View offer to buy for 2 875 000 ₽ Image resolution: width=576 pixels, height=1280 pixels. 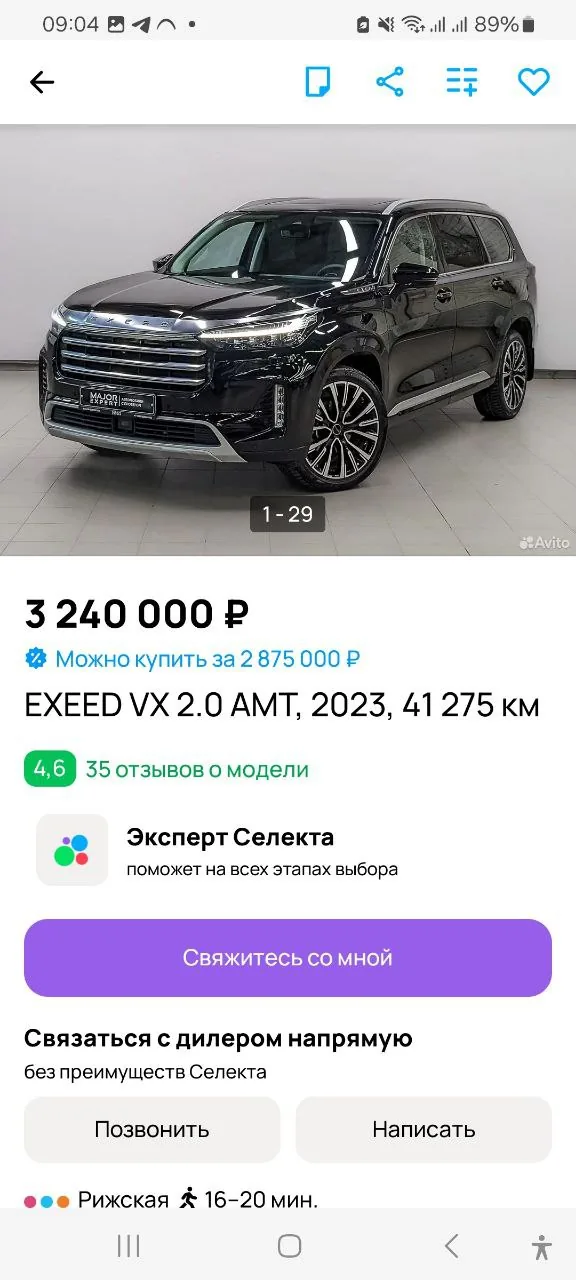(192, 659)
